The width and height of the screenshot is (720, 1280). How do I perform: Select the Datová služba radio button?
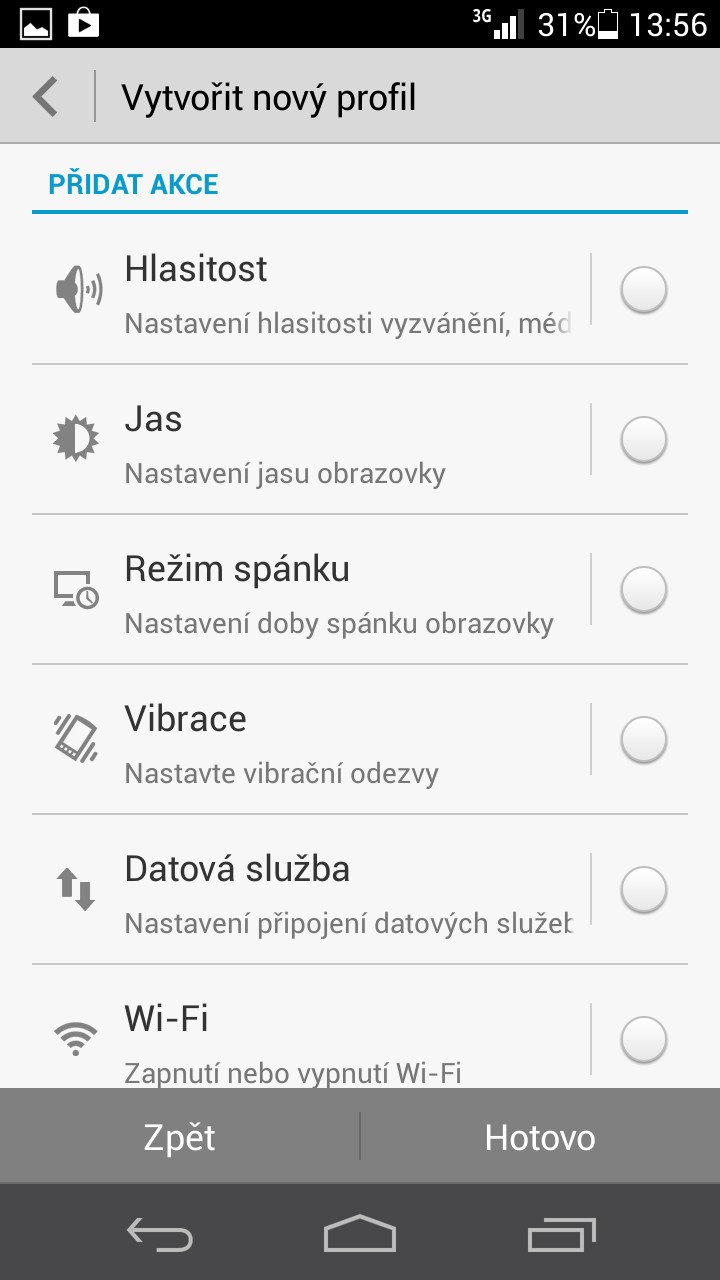pos(643,890)
